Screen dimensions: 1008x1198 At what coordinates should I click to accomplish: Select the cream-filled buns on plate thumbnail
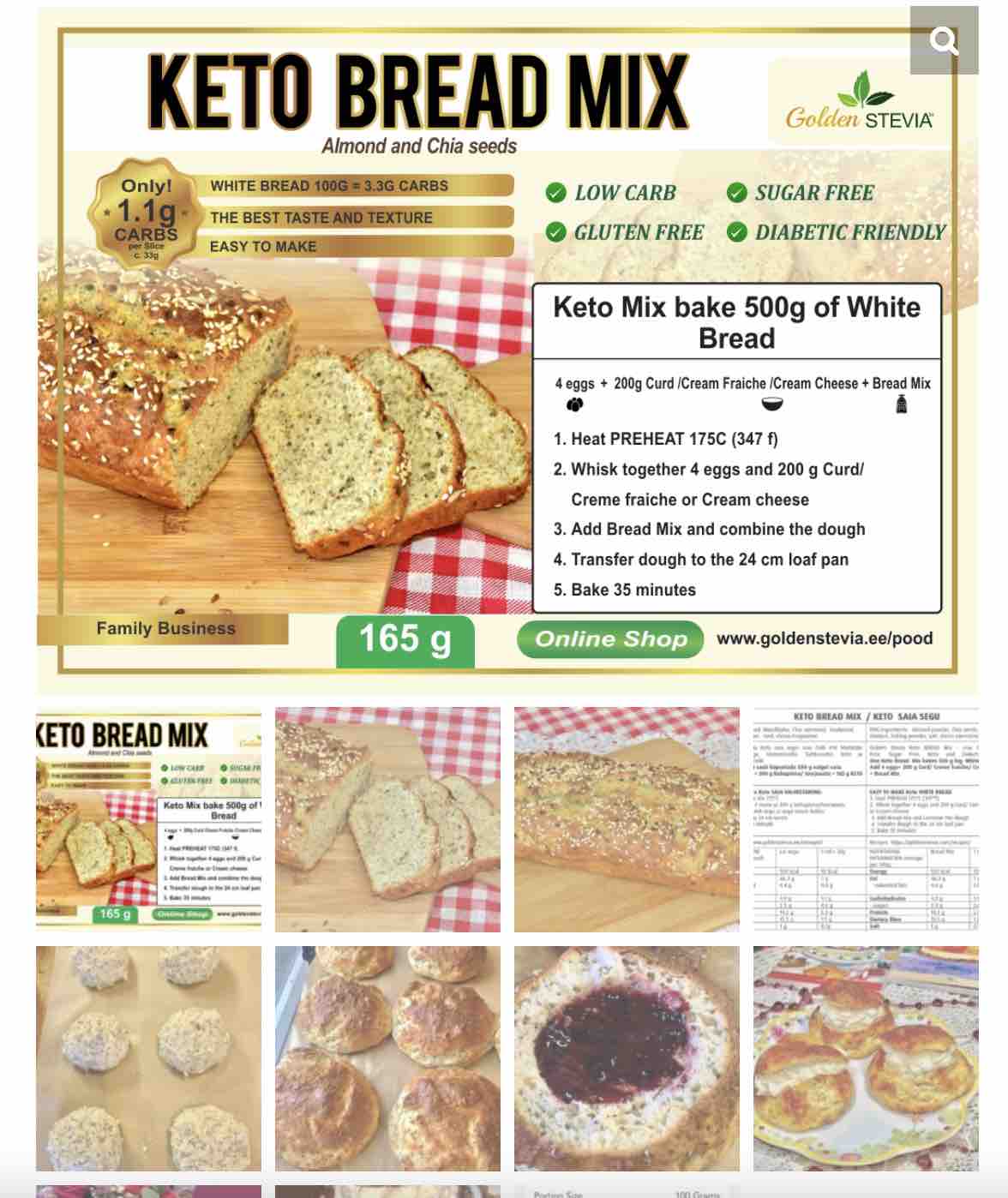click(866, 1058)
